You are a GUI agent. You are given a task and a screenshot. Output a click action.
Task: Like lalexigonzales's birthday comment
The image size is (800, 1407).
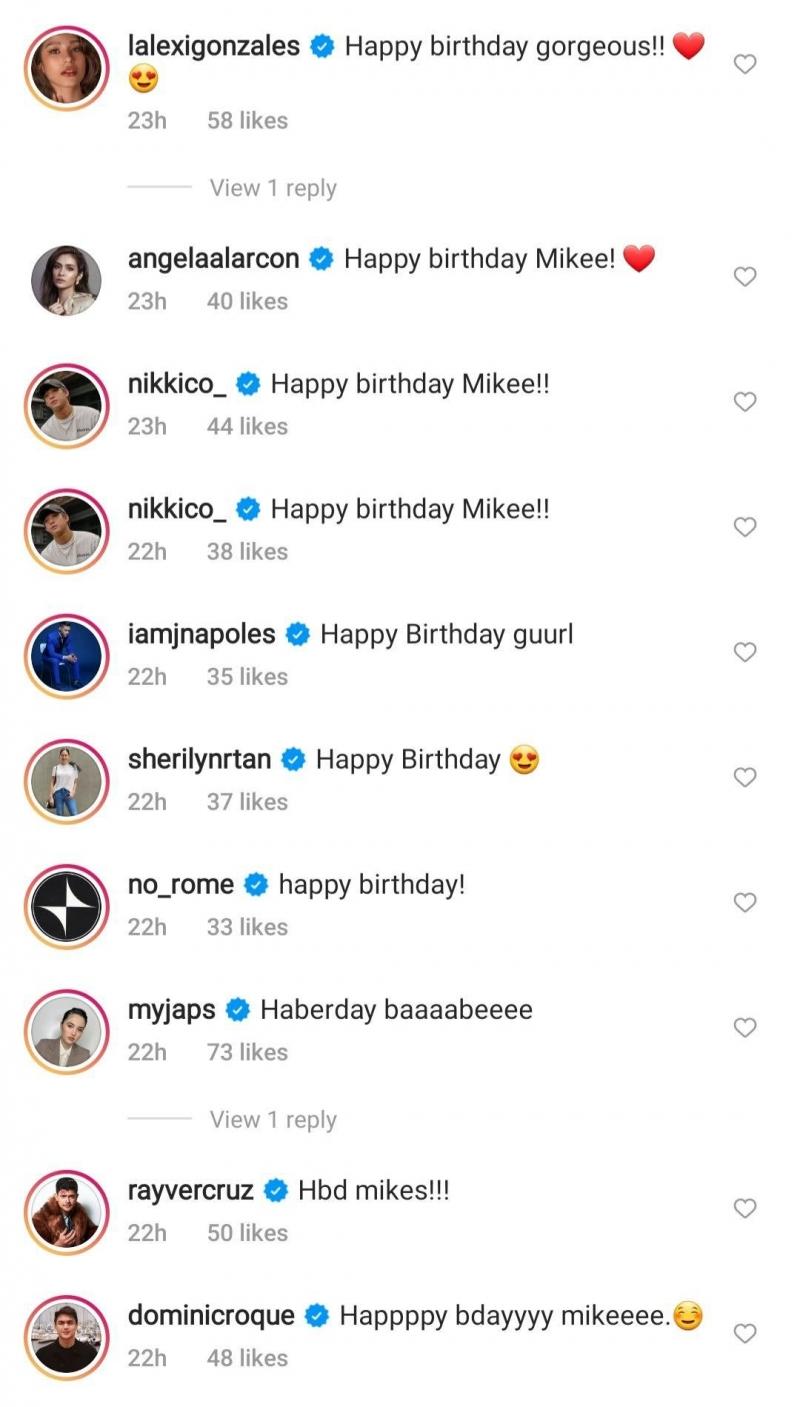(x=745, y=65)
